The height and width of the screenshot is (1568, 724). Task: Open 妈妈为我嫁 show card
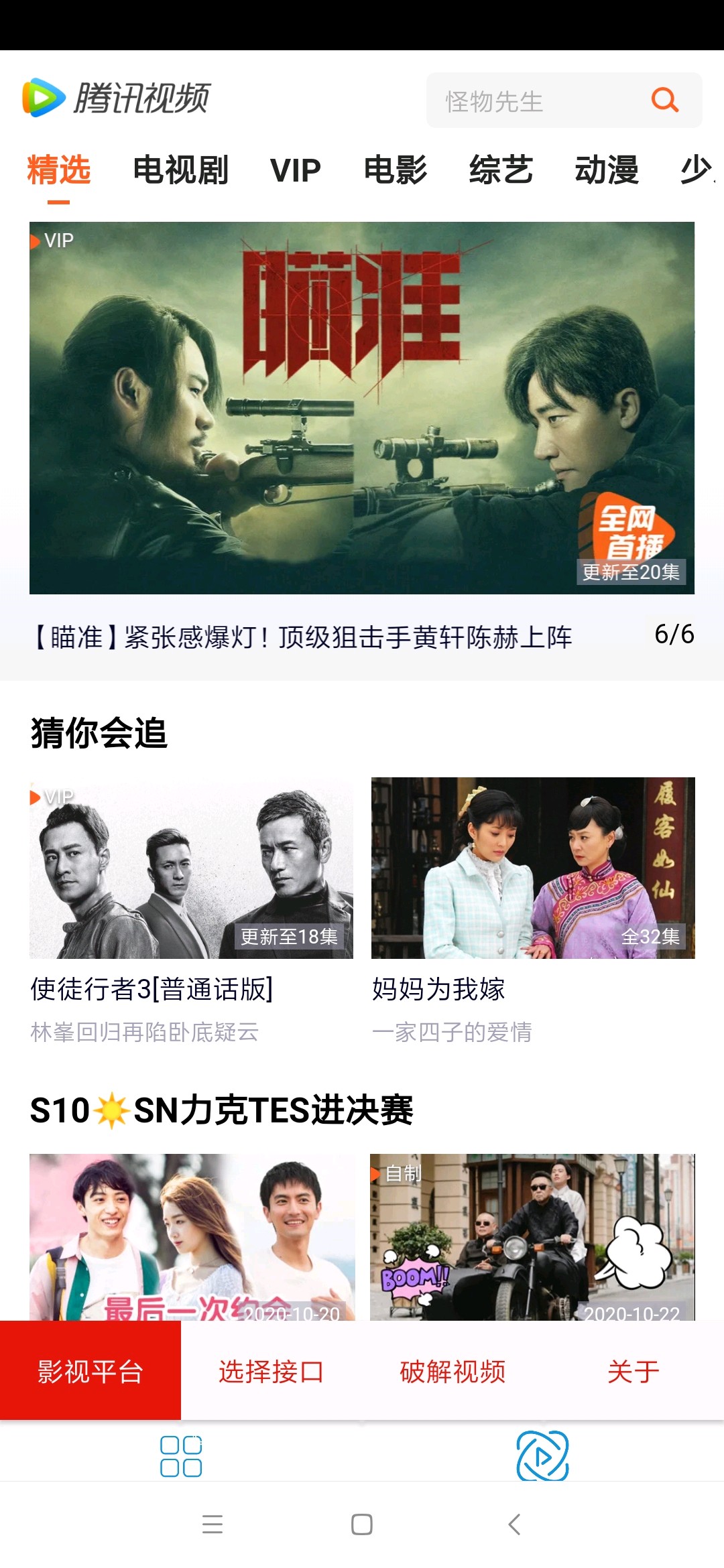[533, 868]
